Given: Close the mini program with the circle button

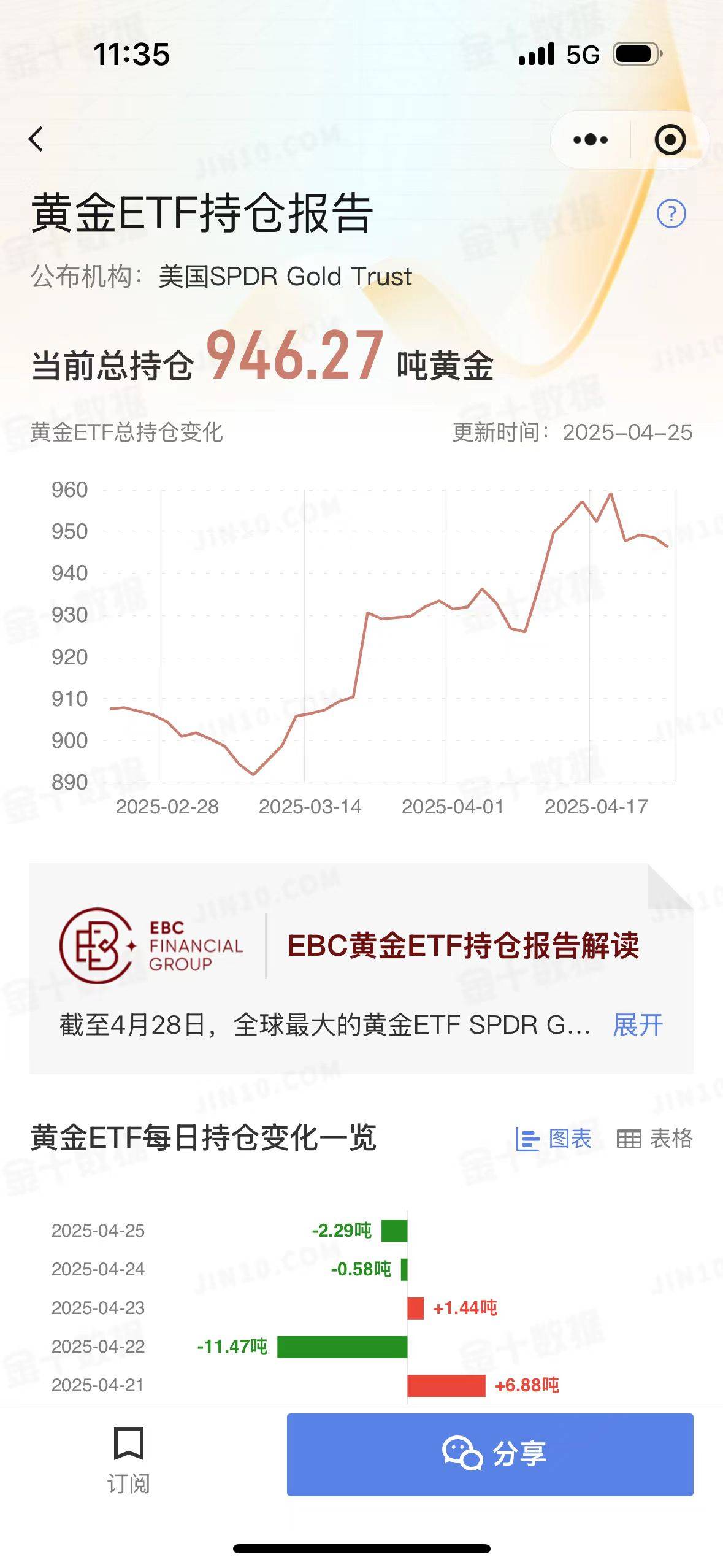Looking at the screenshot, I should coord(670,140).
